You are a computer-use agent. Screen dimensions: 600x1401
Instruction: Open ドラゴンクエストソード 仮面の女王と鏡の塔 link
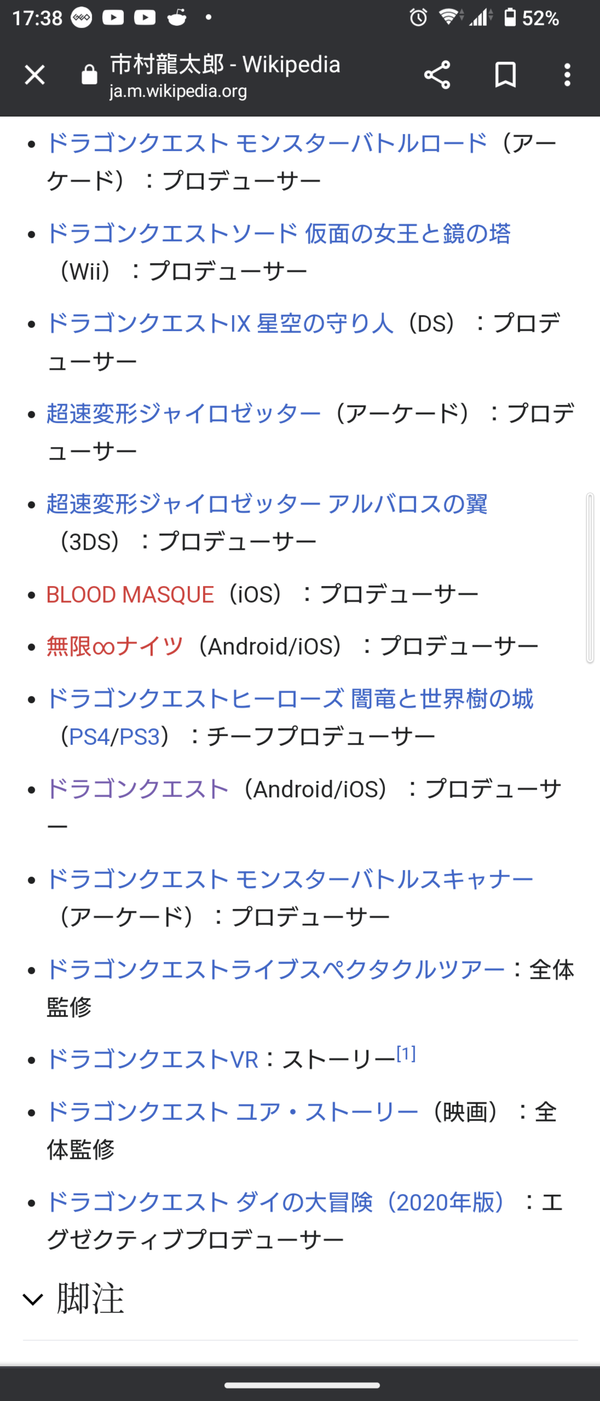pos(279,233)
